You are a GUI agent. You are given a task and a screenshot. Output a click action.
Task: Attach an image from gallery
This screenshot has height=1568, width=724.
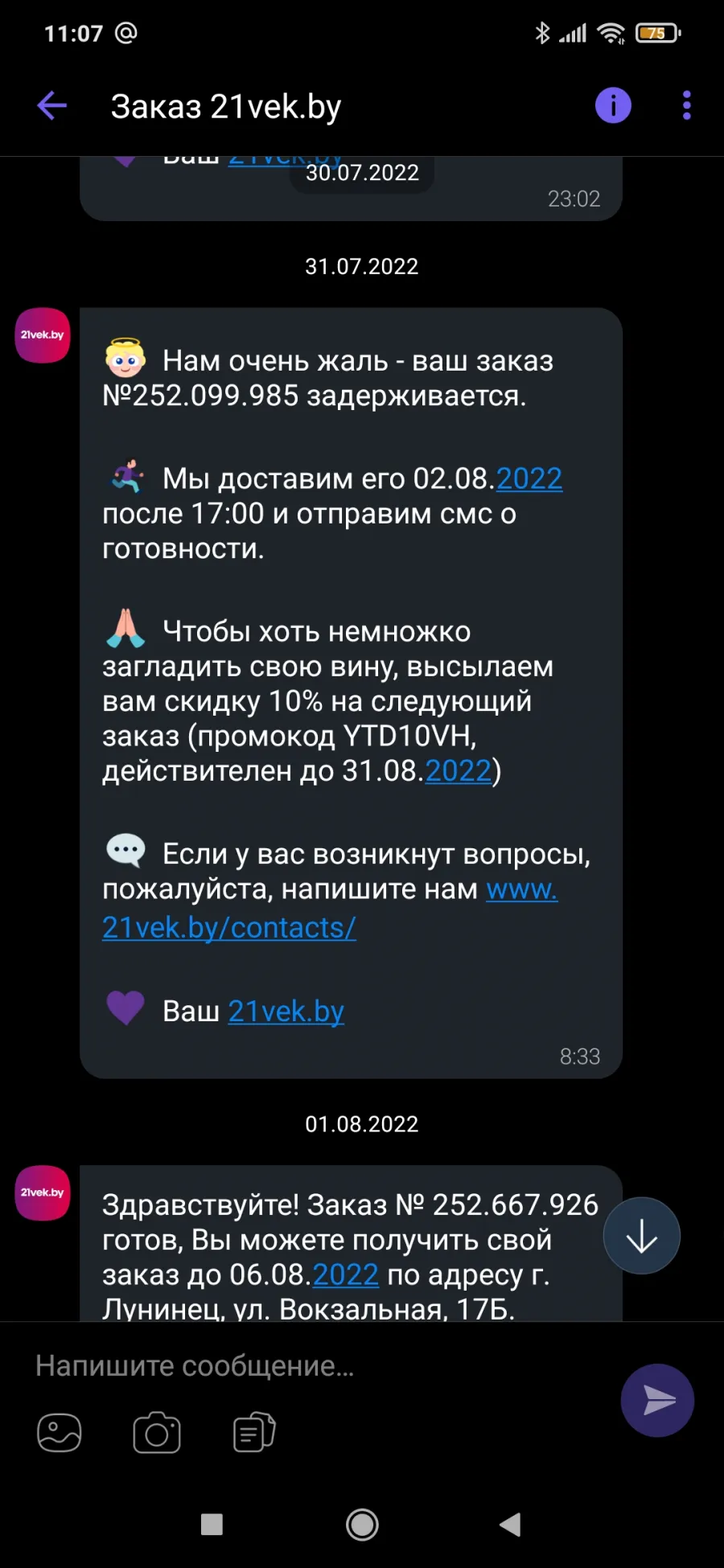pos(60,1433)
